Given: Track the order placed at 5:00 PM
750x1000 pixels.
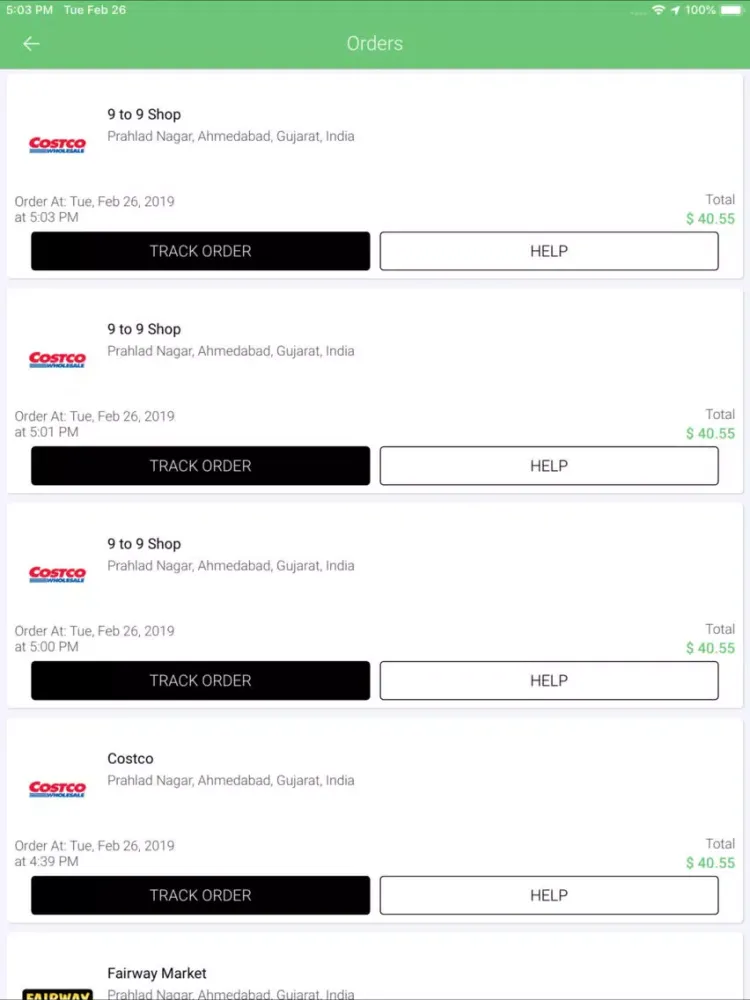Looking at the screenshot, I should [200, 681].
